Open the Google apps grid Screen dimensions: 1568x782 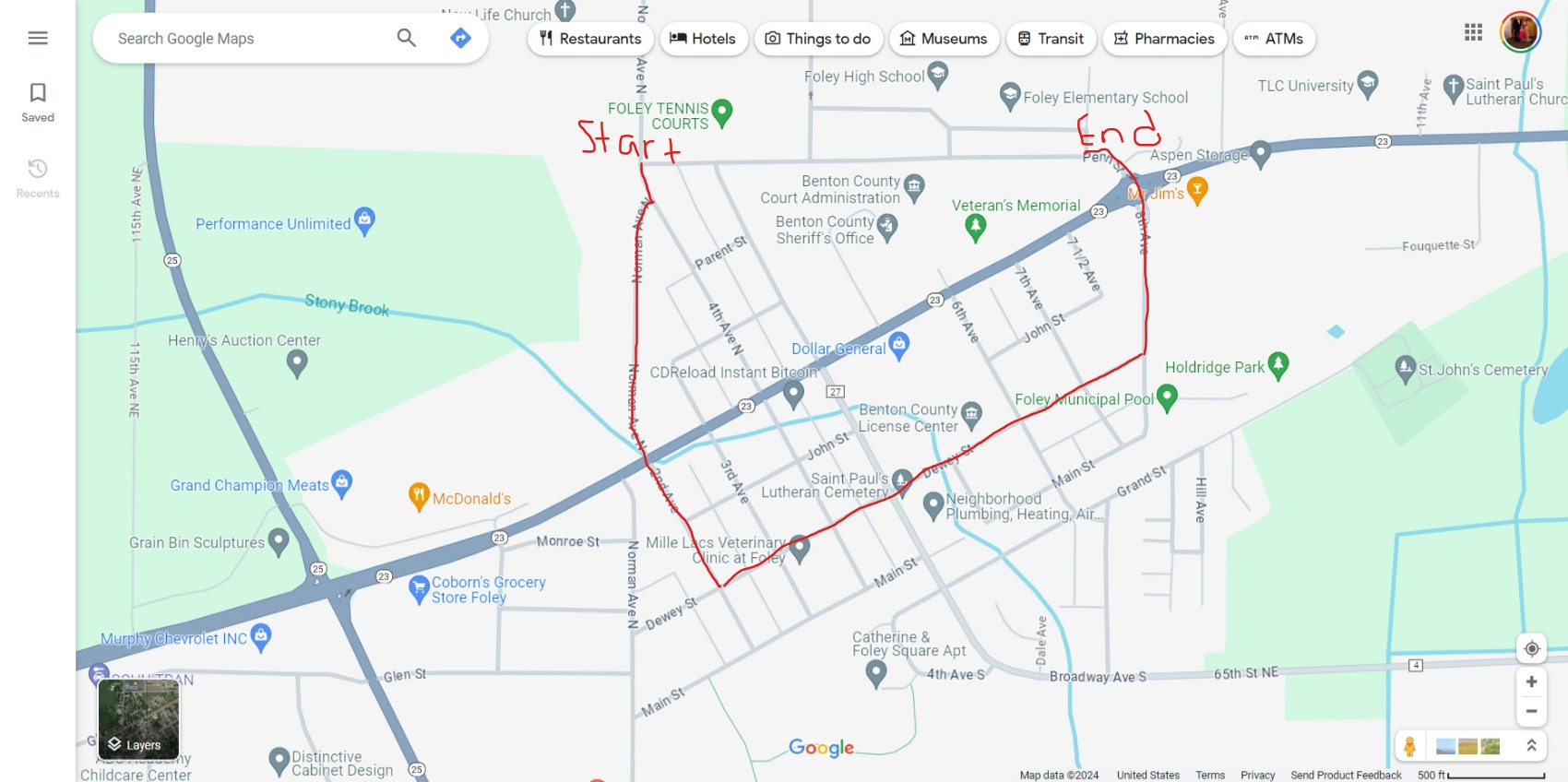click(x=1473, y=32)
